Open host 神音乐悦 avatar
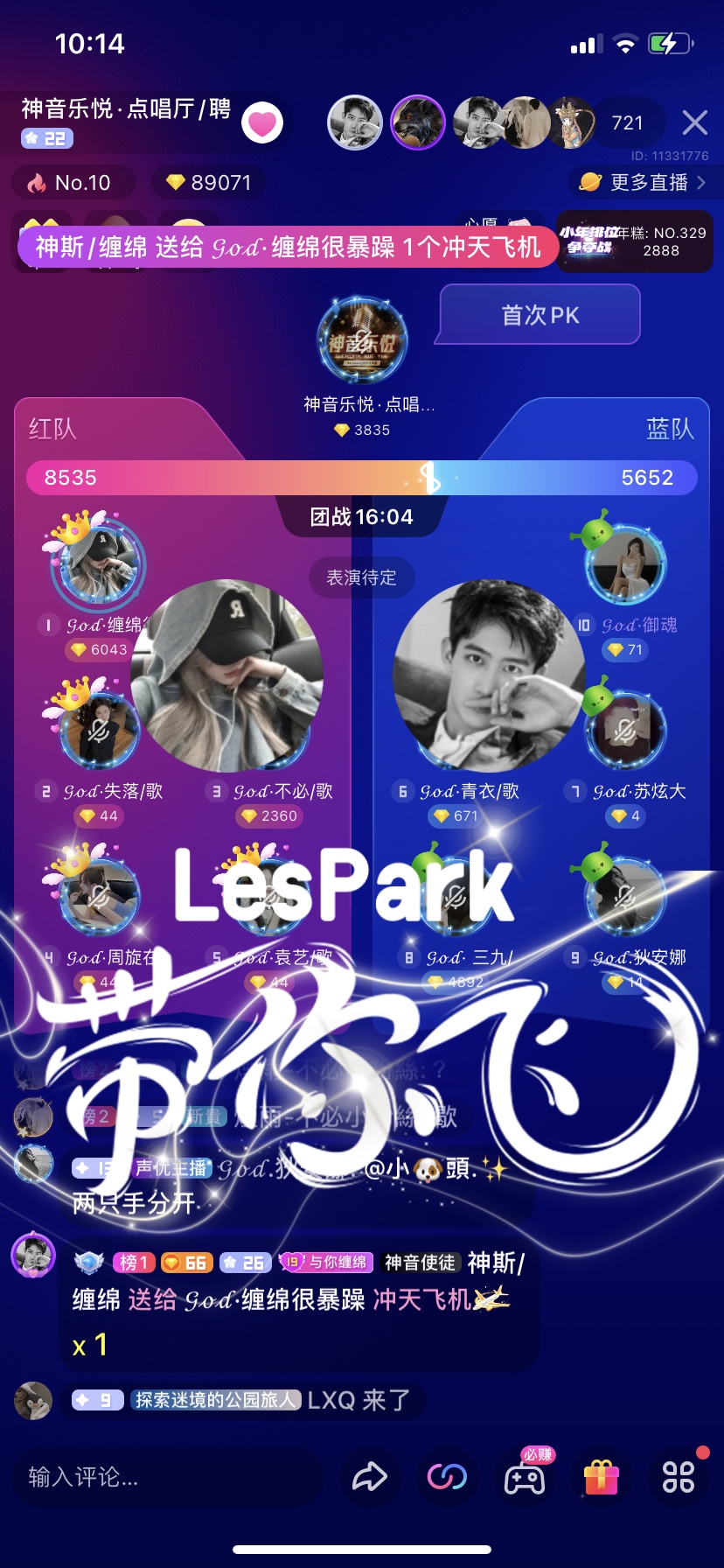The image size is (724, 1568). pyautogui.click(x=363, y=340)
